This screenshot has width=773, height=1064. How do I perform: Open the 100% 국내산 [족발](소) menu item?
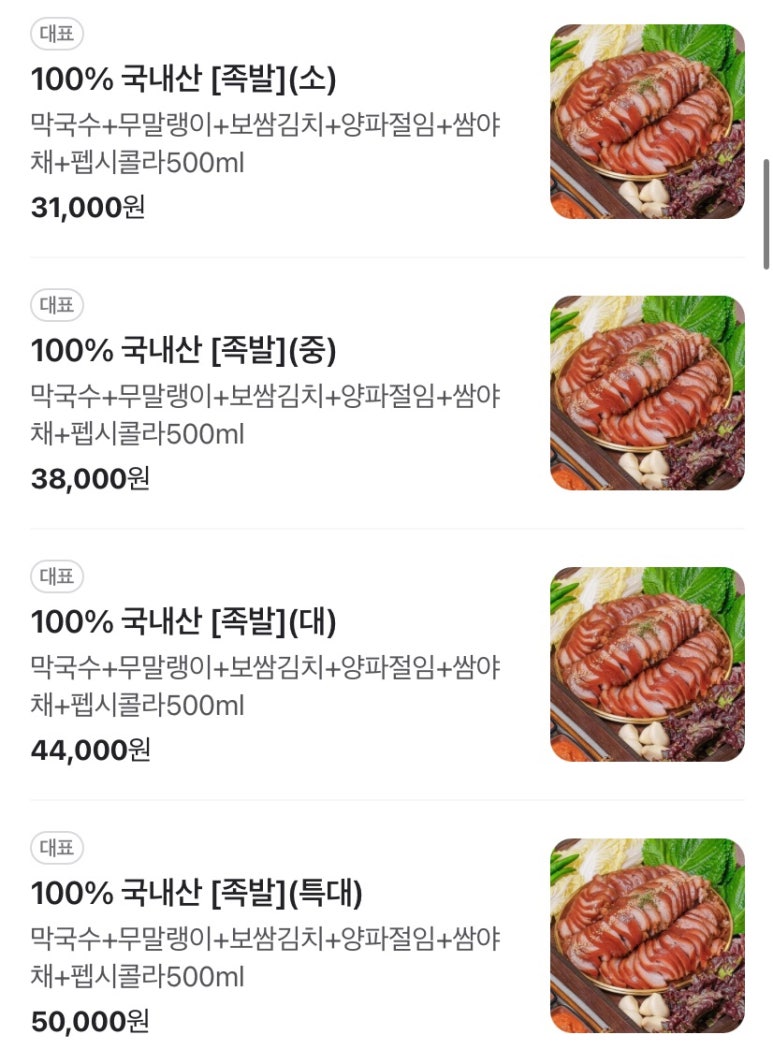tap(184, 78)
